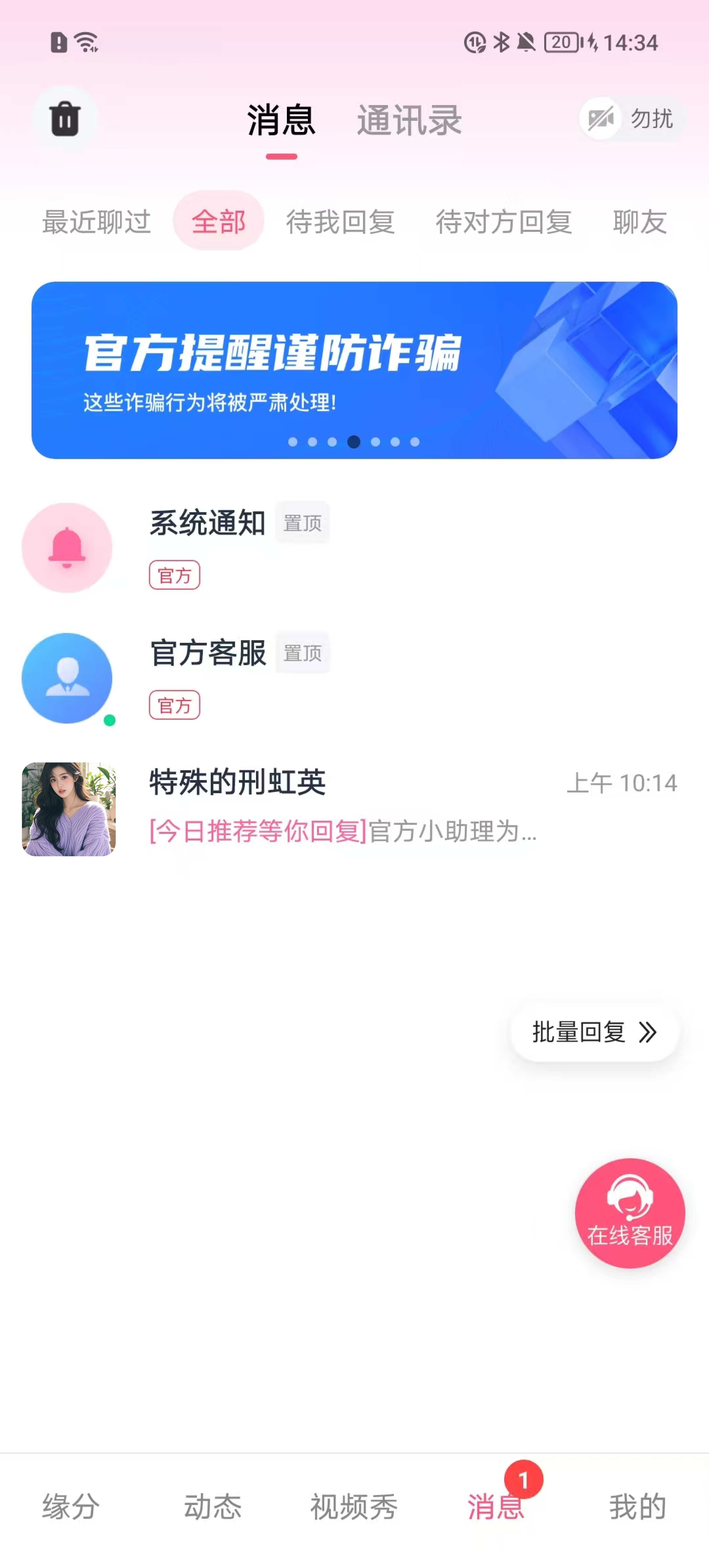Open the 待对方回复 filter
This screenshot has width=709, height=1568.
coord(504,223)
